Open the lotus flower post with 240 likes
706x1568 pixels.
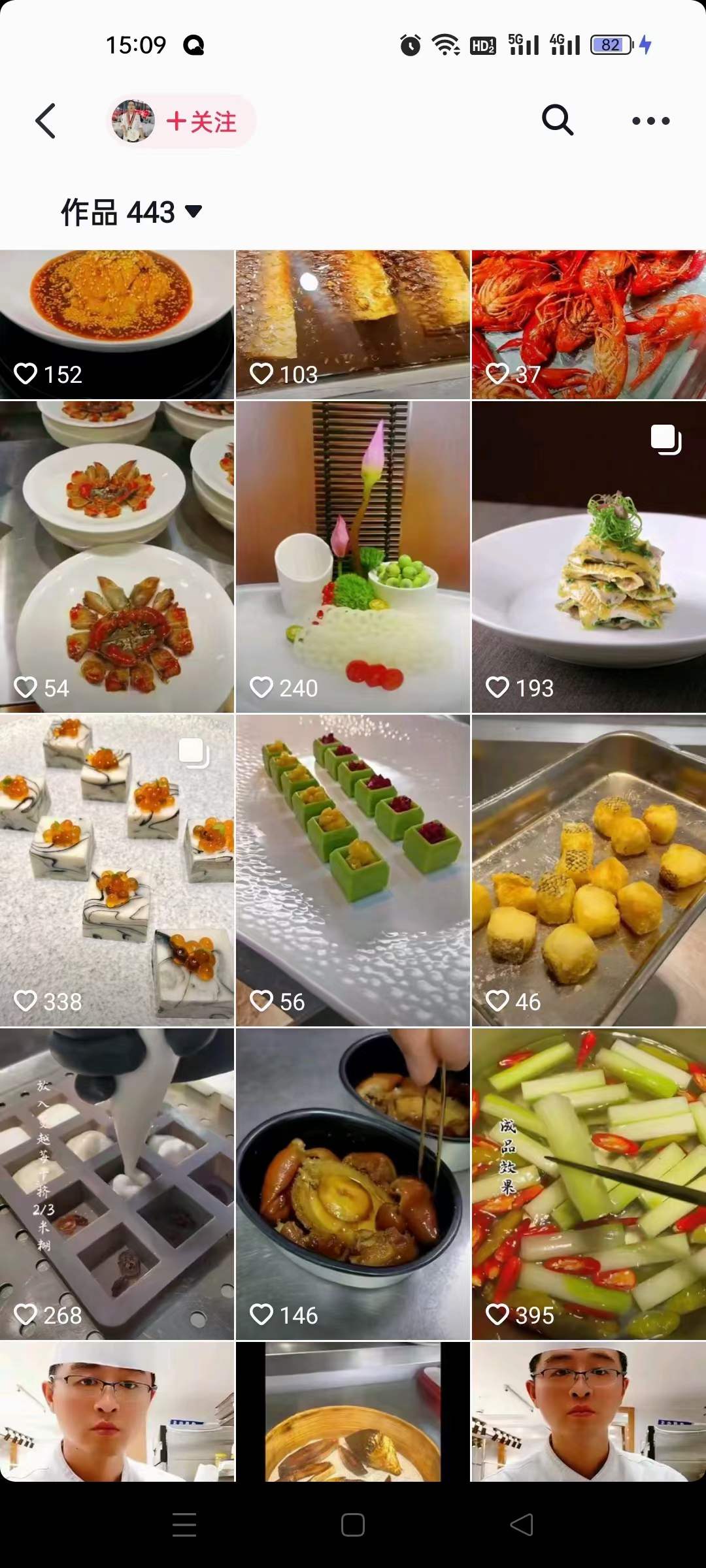(x=353, y=555)
